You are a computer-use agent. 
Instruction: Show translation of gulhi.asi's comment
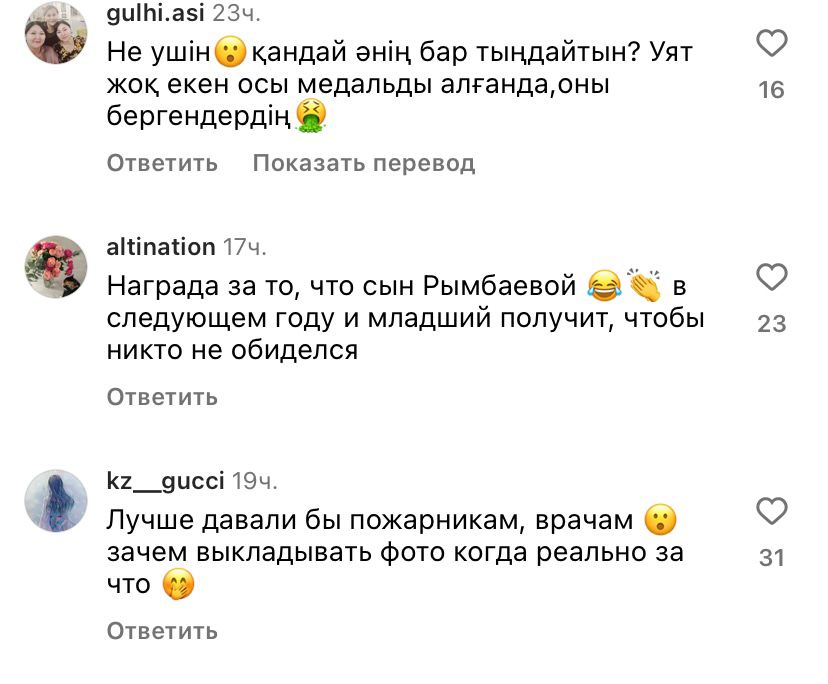[x=363, y=163]
